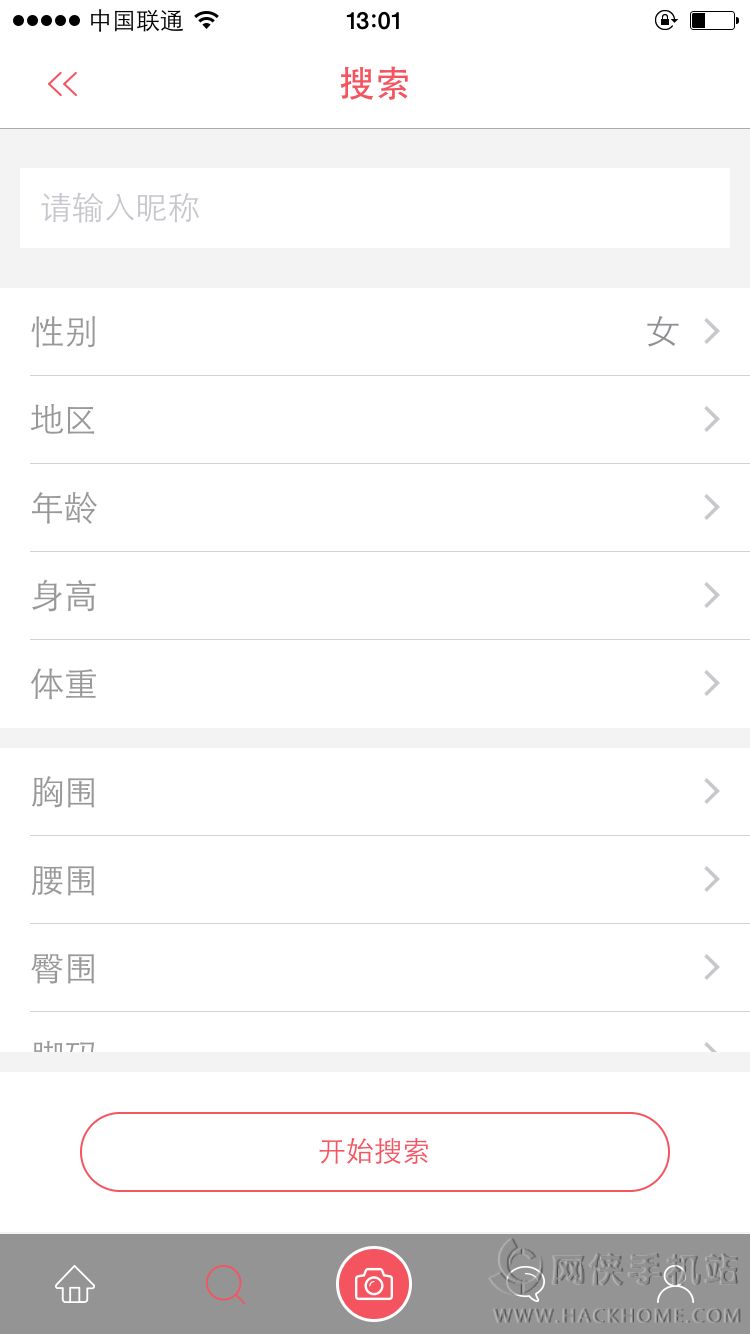
Task: Go back using the double-arrow icon
Action: click(62, 84)
